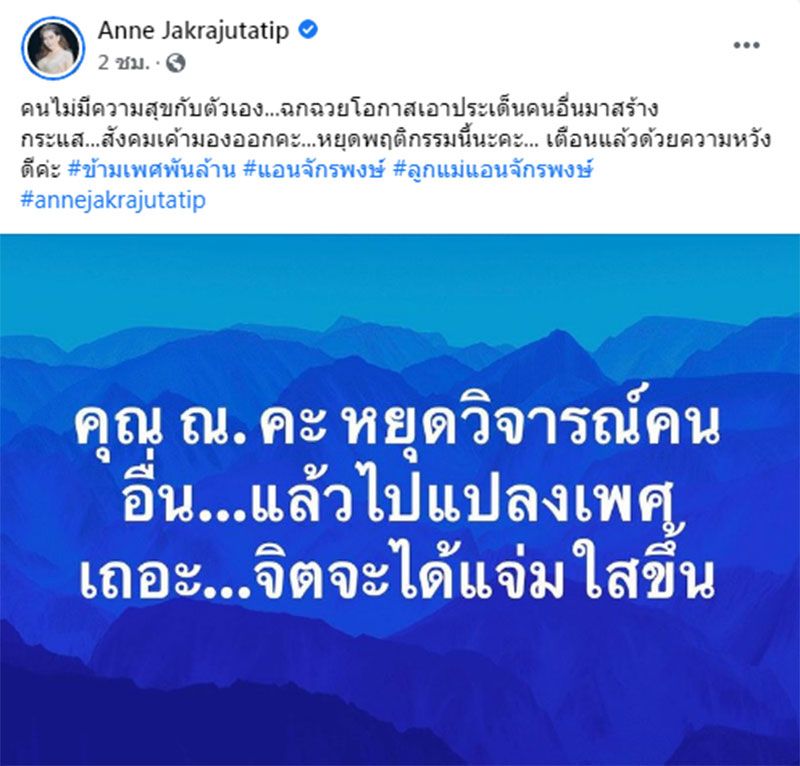The image size is (800, 766).
Task: View the blue mountain text image full screen
Action: [400, 500]
